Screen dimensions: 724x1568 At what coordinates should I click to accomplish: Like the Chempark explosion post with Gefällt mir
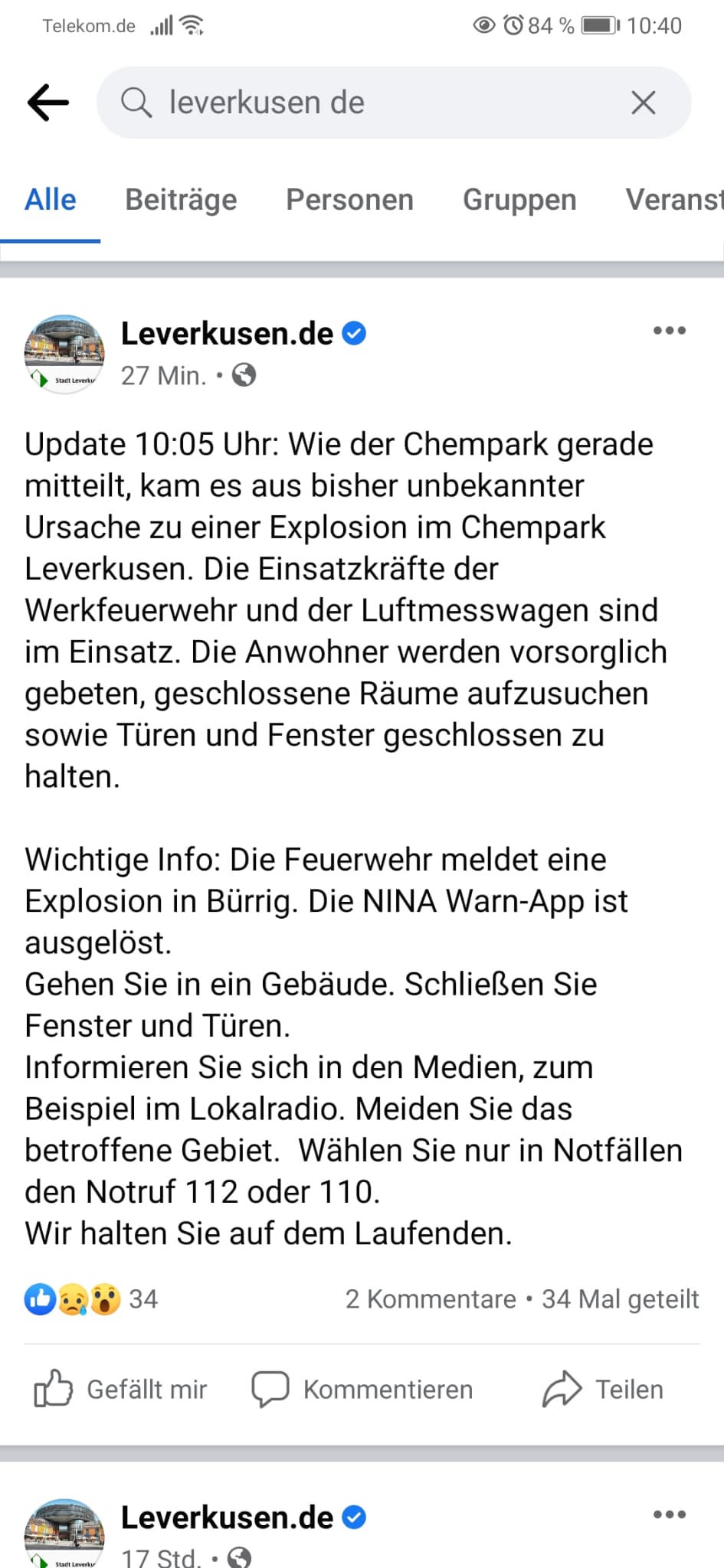coord(121,1389)
